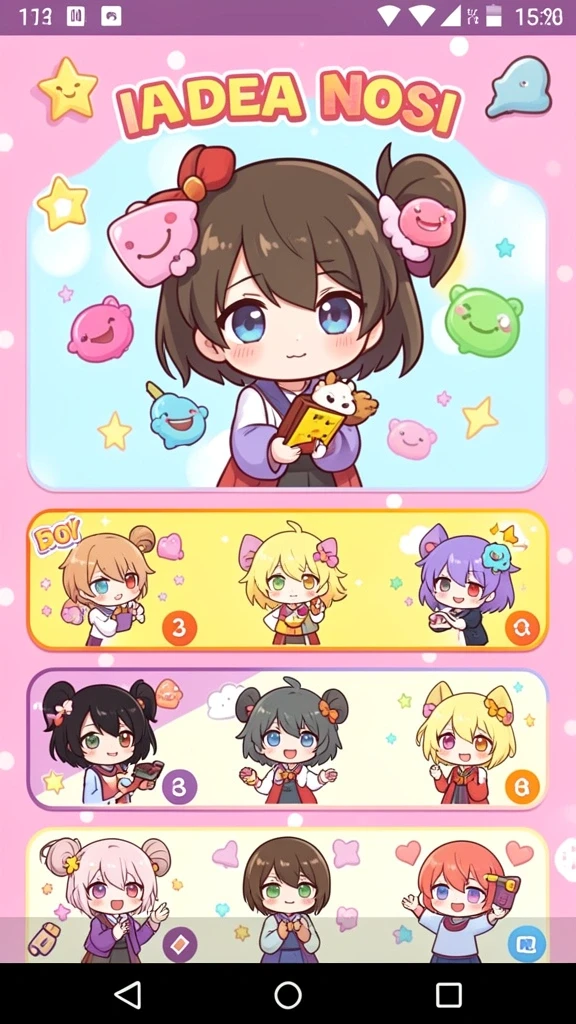Choose the gray-haired character with orange bows

290,741
